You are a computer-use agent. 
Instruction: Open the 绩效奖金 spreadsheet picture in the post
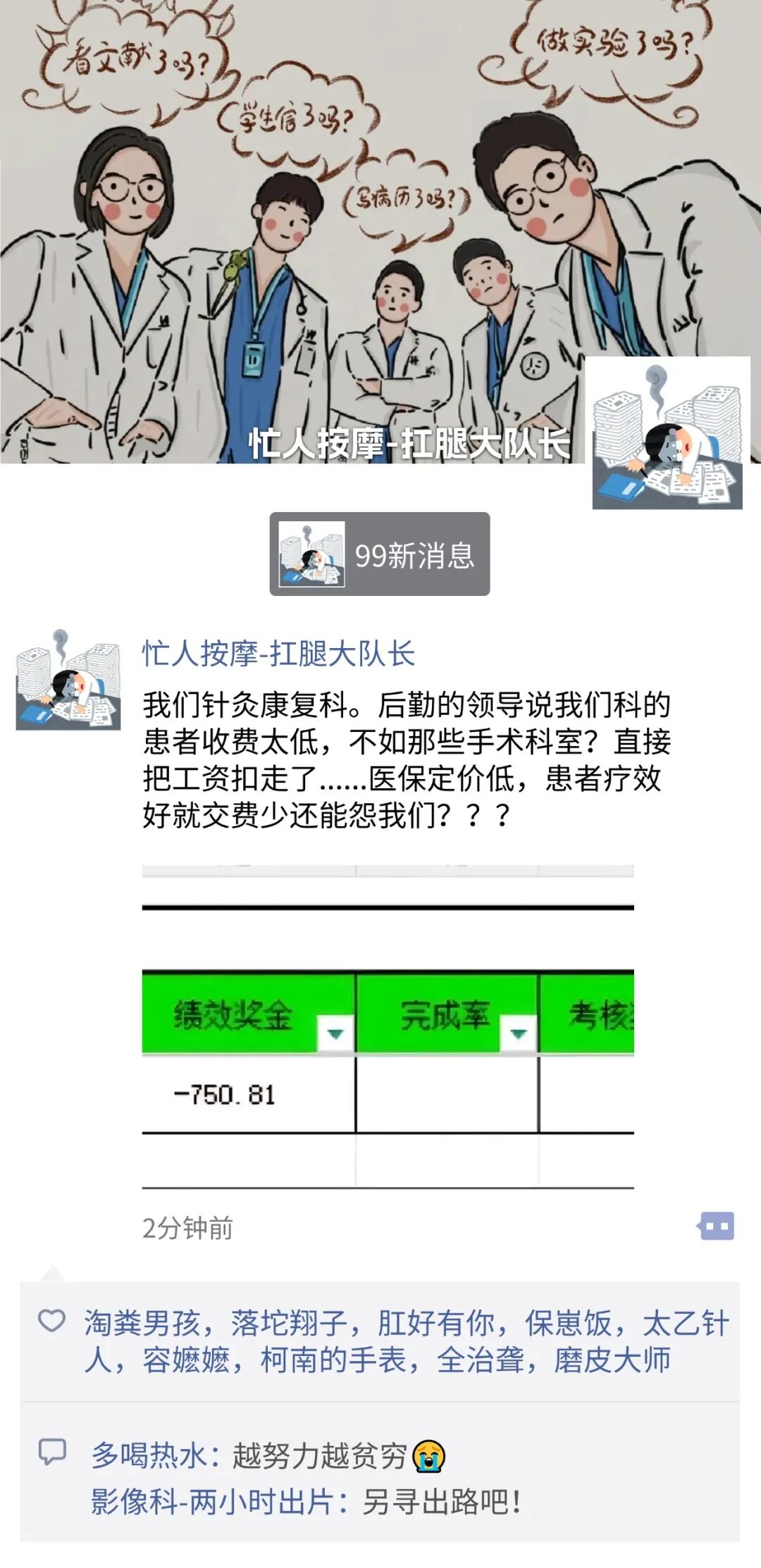click(388, 1026)
